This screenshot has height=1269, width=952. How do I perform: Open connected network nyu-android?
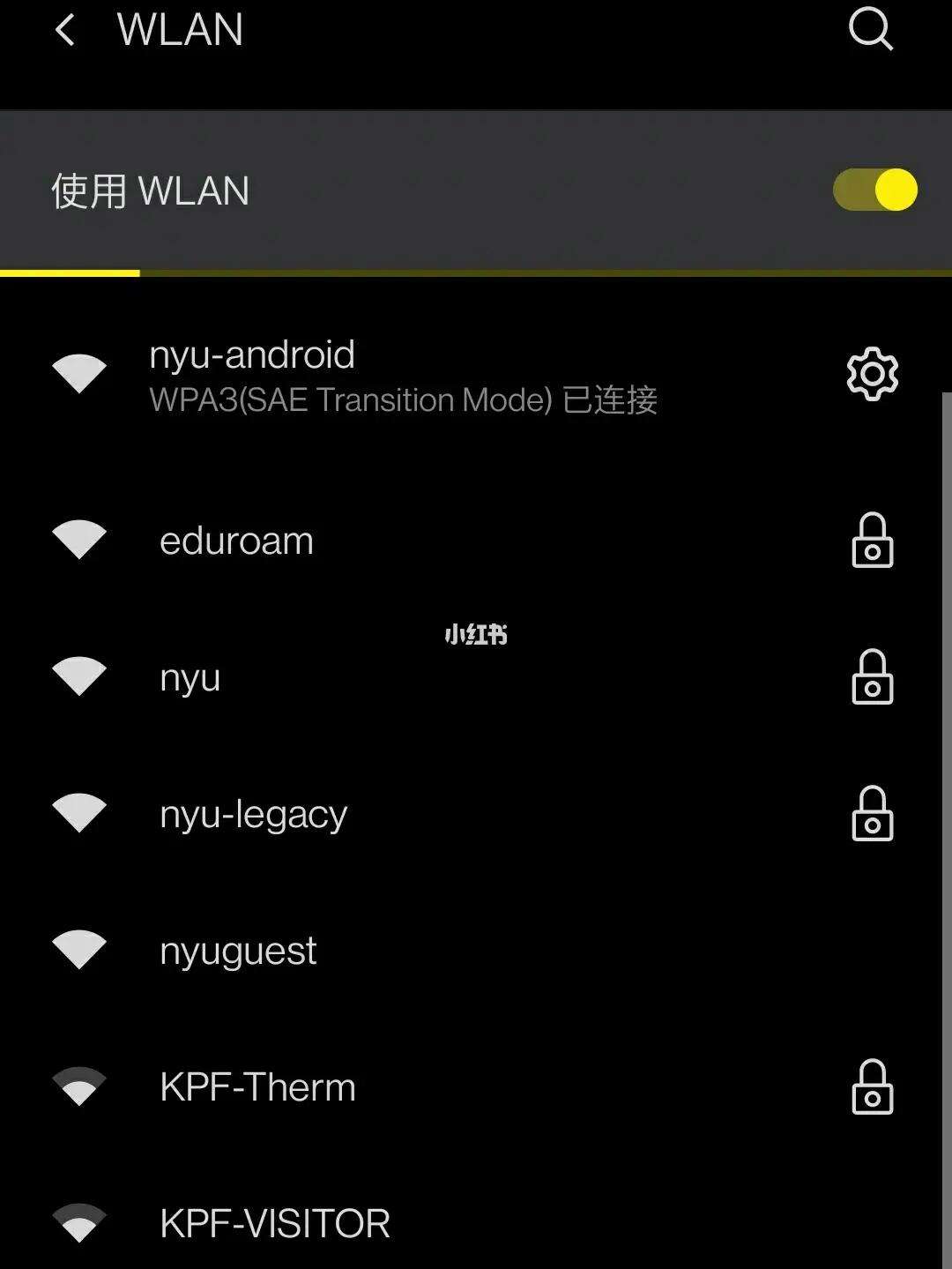coord(402,375)
